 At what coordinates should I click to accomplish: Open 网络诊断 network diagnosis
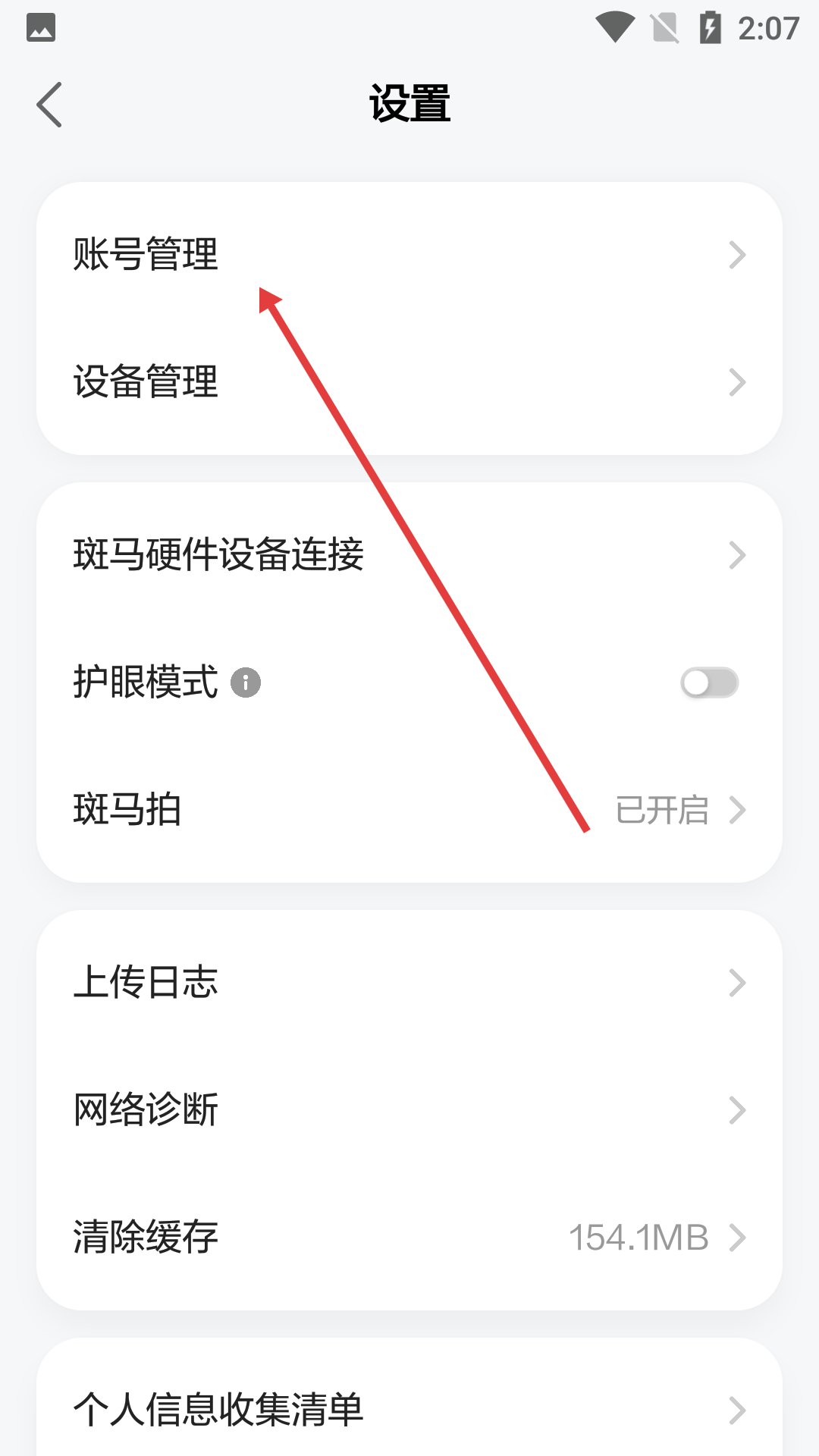(409, 1109)
